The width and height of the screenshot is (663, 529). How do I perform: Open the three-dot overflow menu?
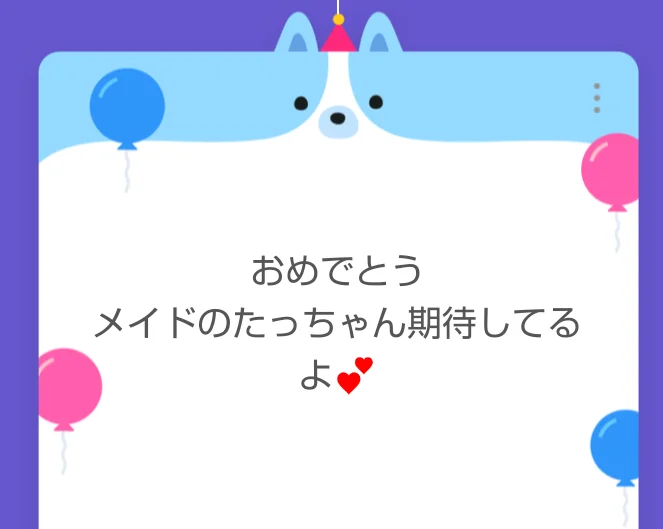click(597, 98)
